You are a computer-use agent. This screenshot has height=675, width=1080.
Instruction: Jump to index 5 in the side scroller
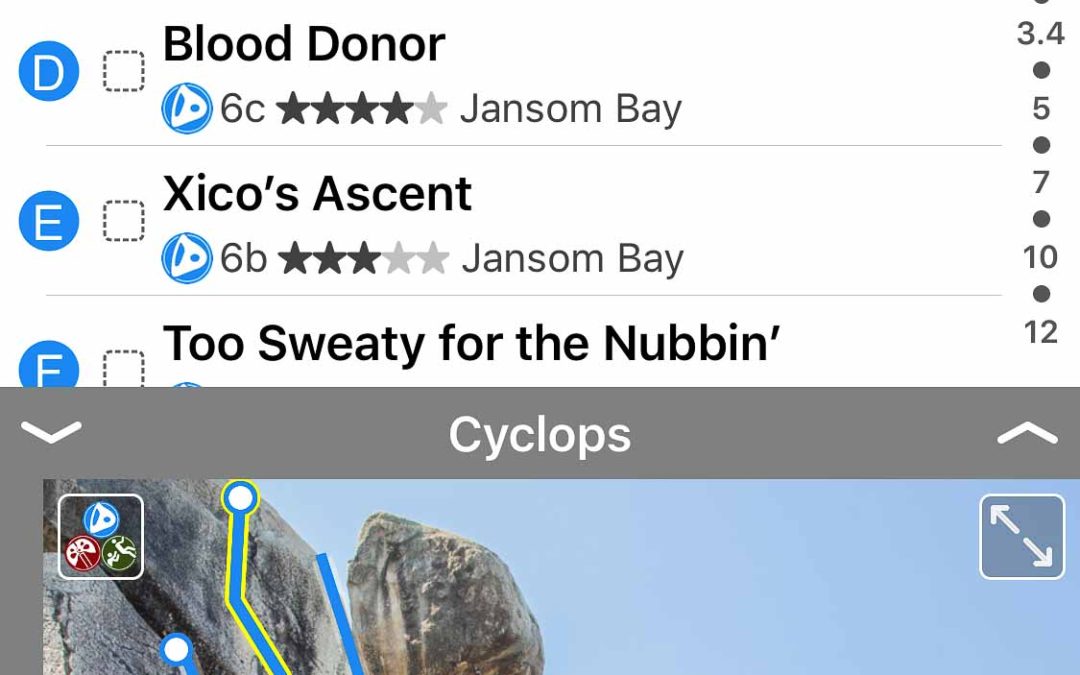(x=1041, y=108)
